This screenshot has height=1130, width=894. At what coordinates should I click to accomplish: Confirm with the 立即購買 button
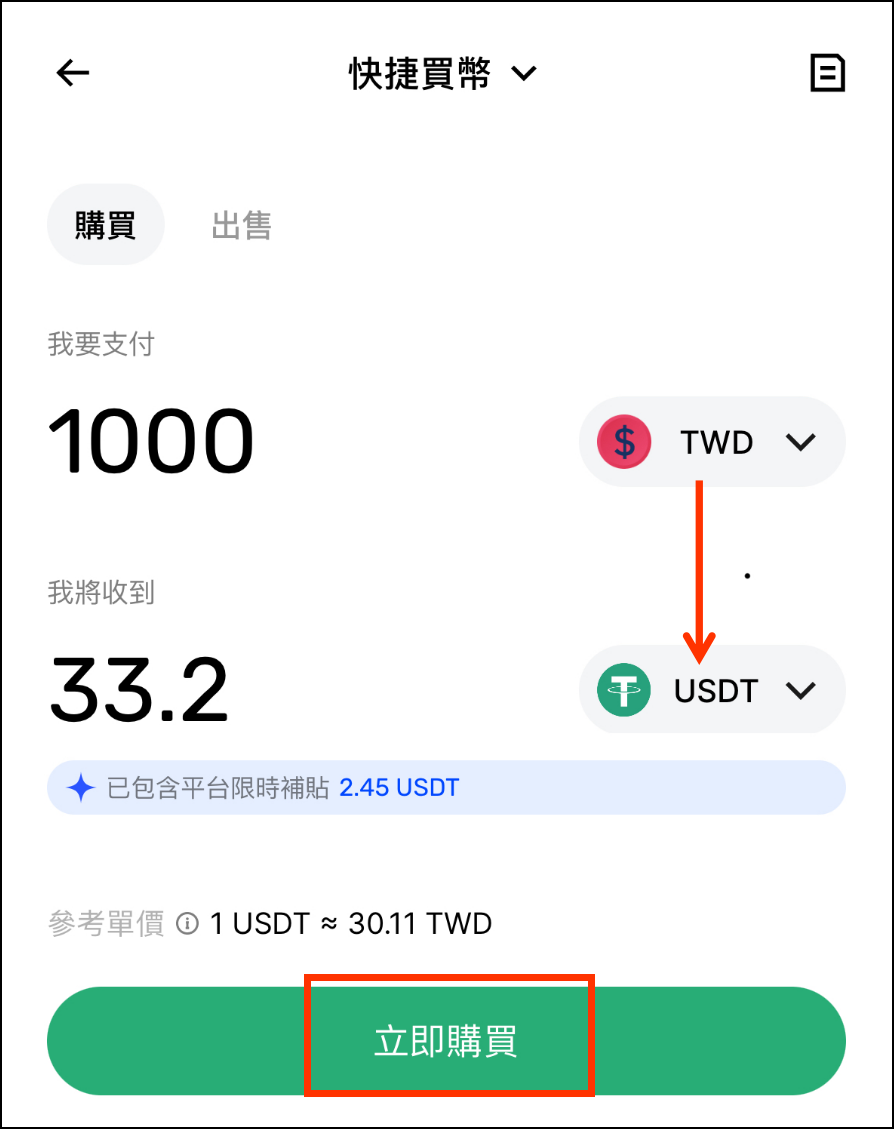(x=446, y=1041)
